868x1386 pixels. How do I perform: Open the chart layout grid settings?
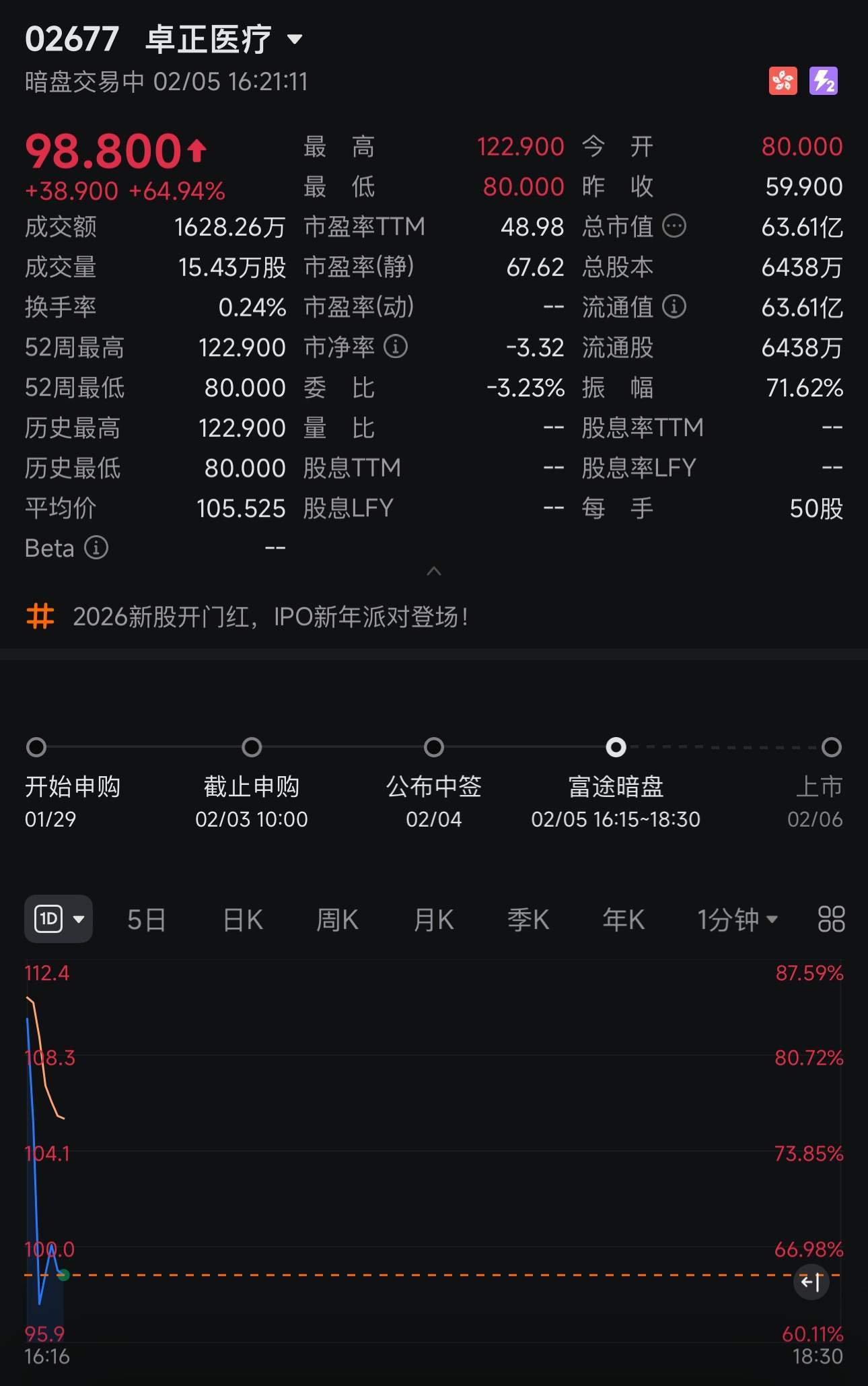tap(831, 919)
